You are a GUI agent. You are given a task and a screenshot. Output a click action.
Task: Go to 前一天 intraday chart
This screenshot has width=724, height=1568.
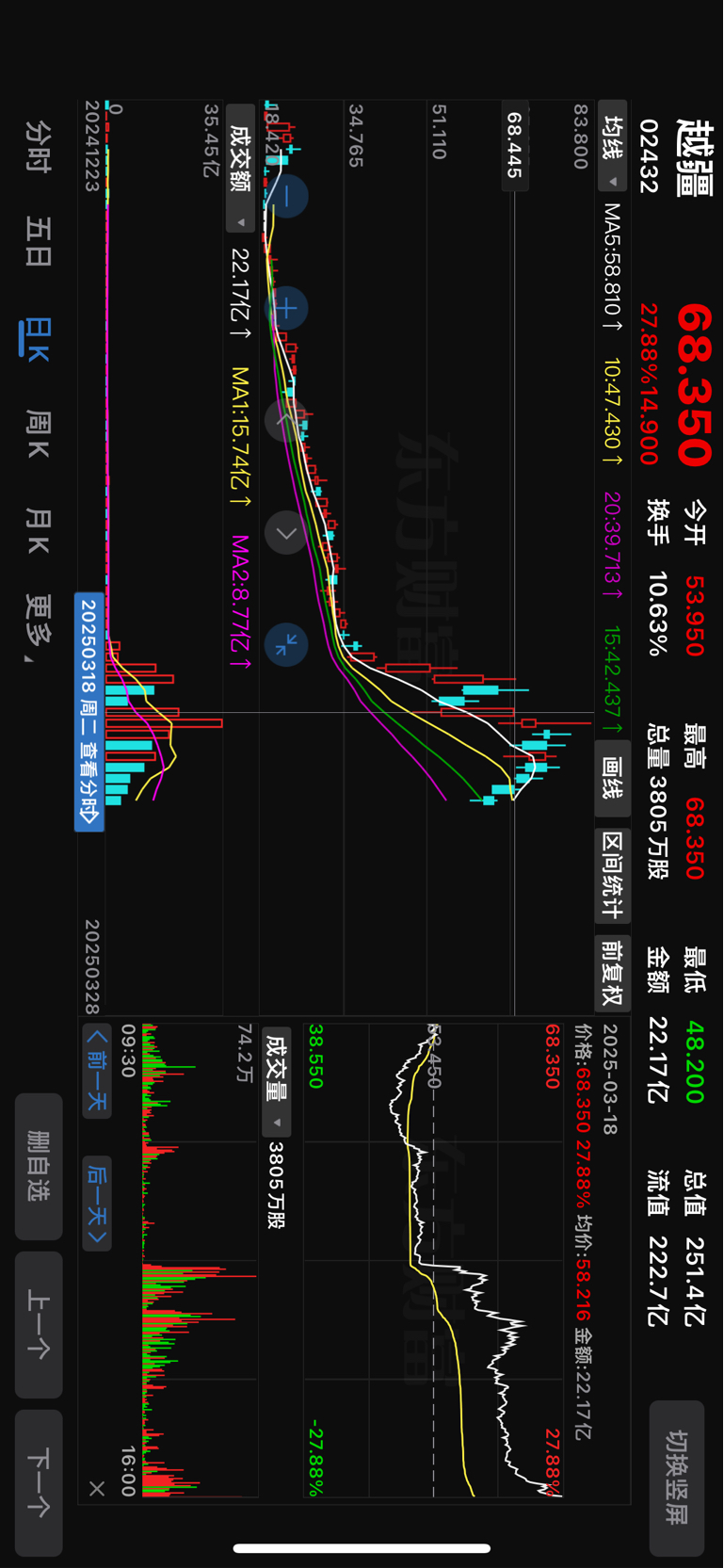tap(97, 1071)
